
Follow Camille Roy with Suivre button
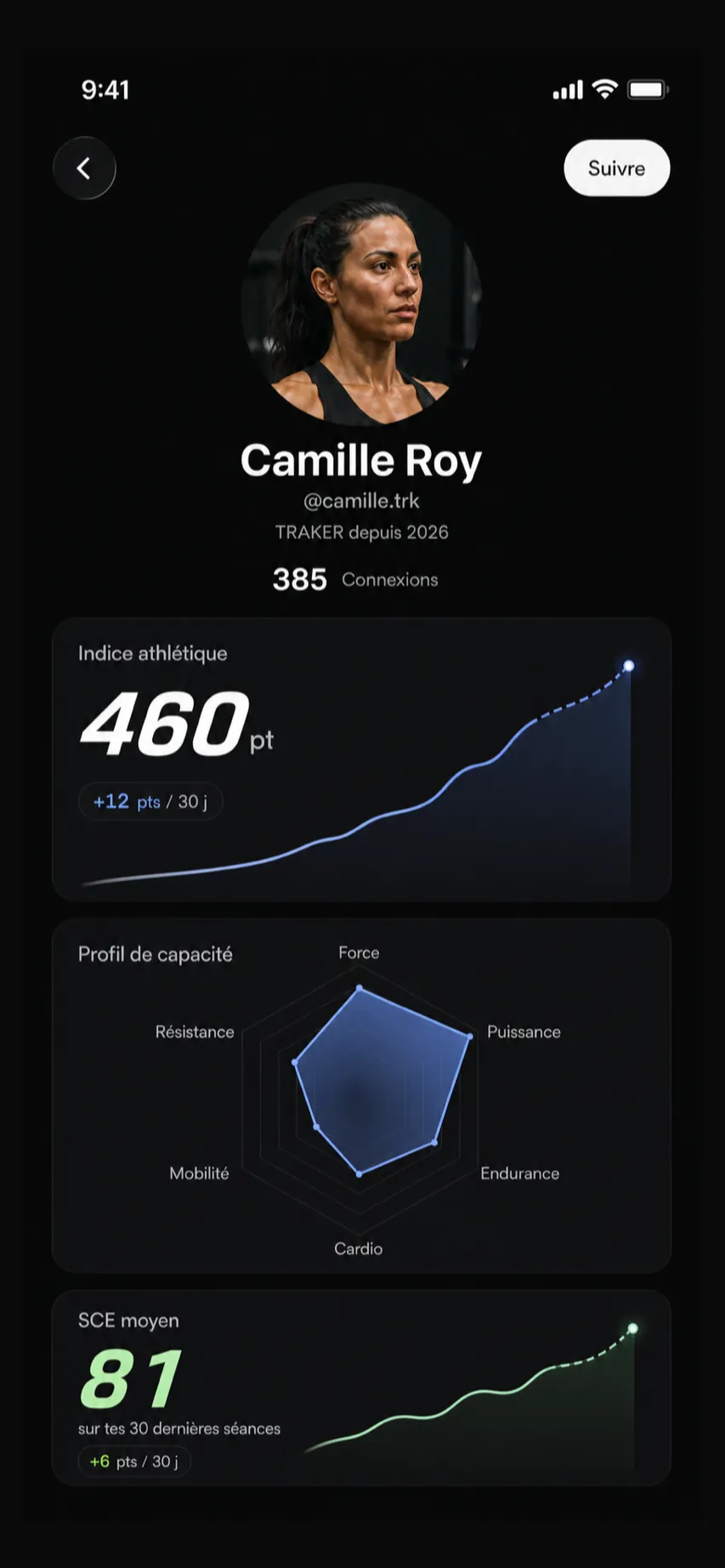pyautogui.click(x=616, y=168)
